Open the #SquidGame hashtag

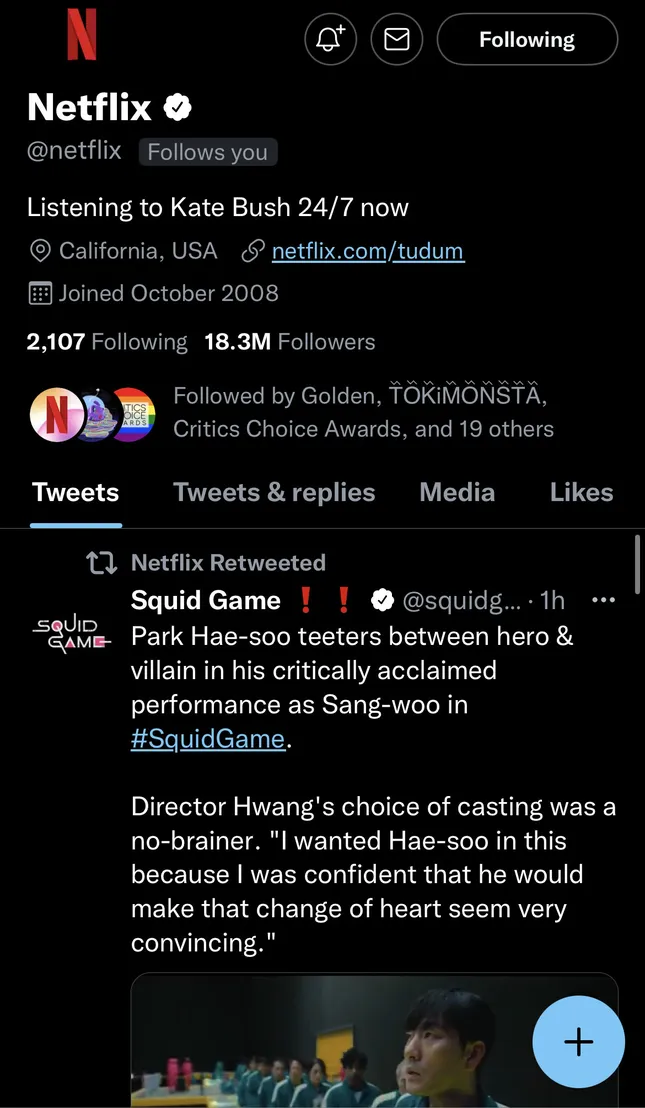coord(209,740)
